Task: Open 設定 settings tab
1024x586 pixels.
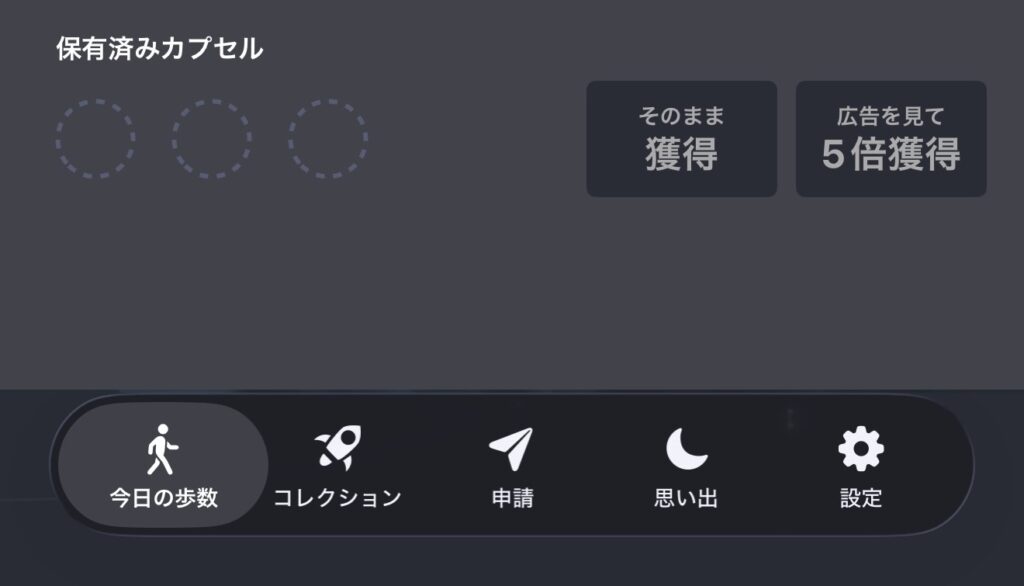Action: click(x=860, y=465)
